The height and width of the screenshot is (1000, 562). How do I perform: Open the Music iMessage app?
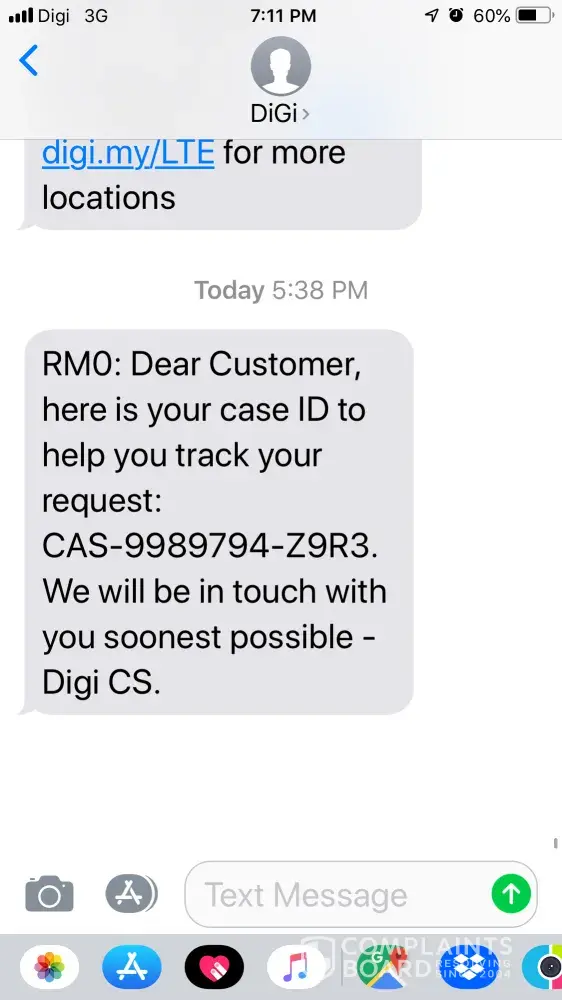click(296, 967)
